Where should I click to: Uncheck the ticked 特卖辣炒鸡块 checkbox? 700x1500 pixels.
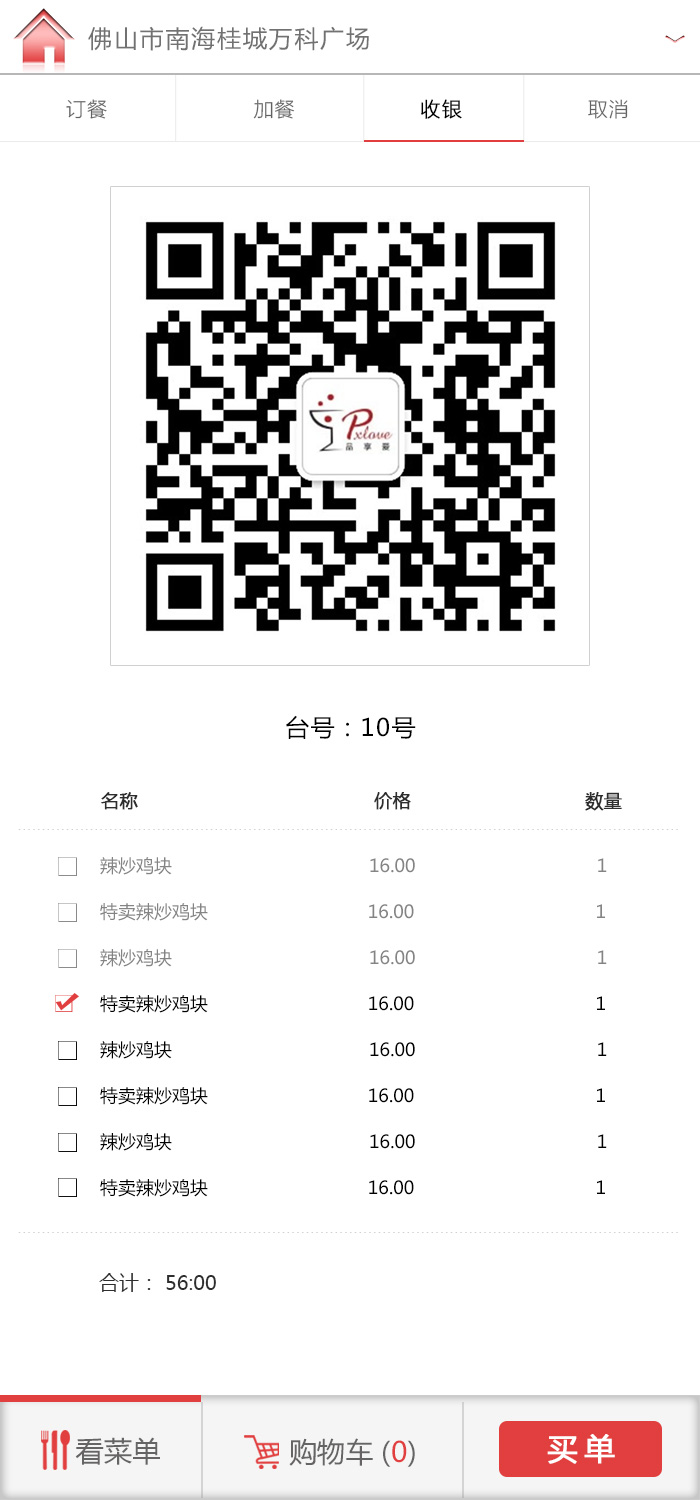coord(67,1003)
